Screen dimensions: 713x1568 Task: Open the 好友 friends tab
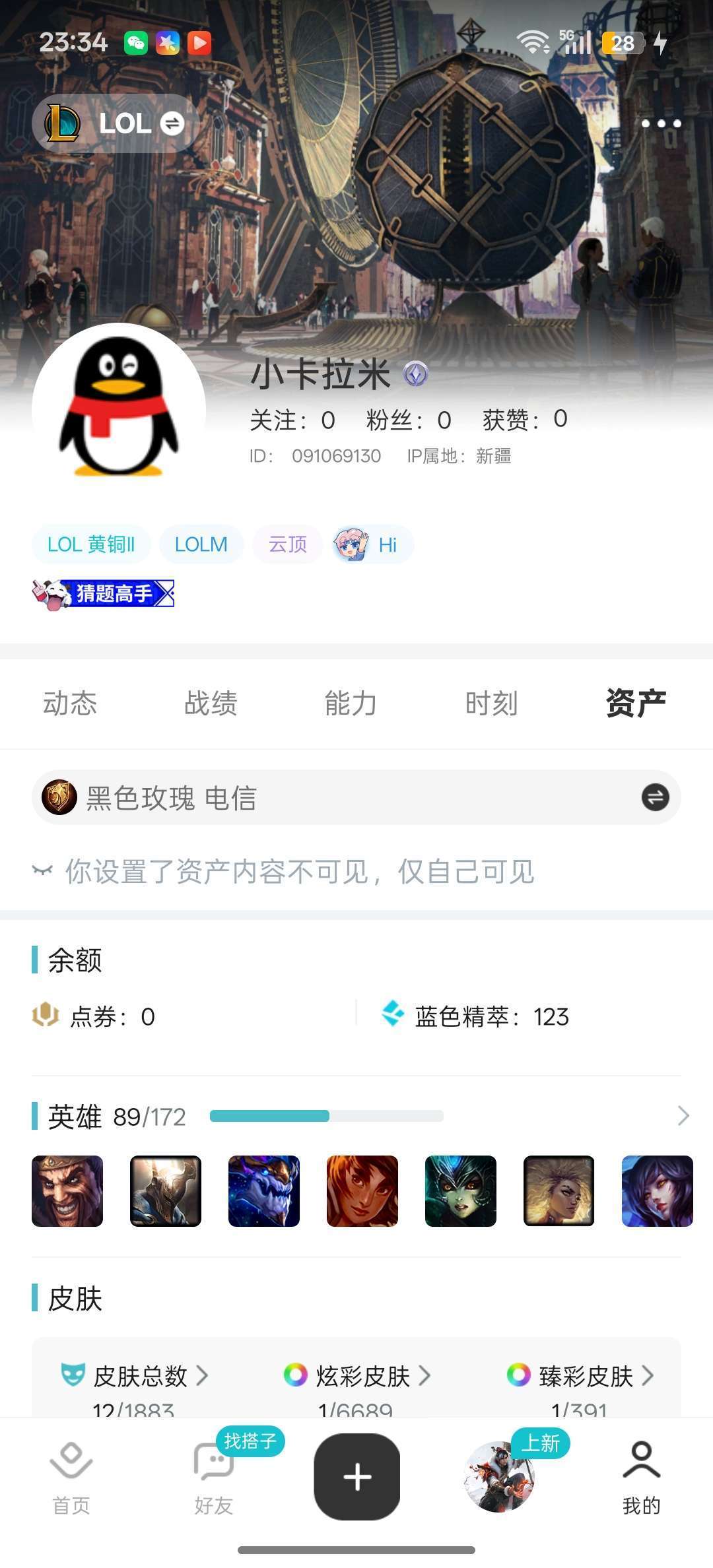click(x=214, y=1478)
